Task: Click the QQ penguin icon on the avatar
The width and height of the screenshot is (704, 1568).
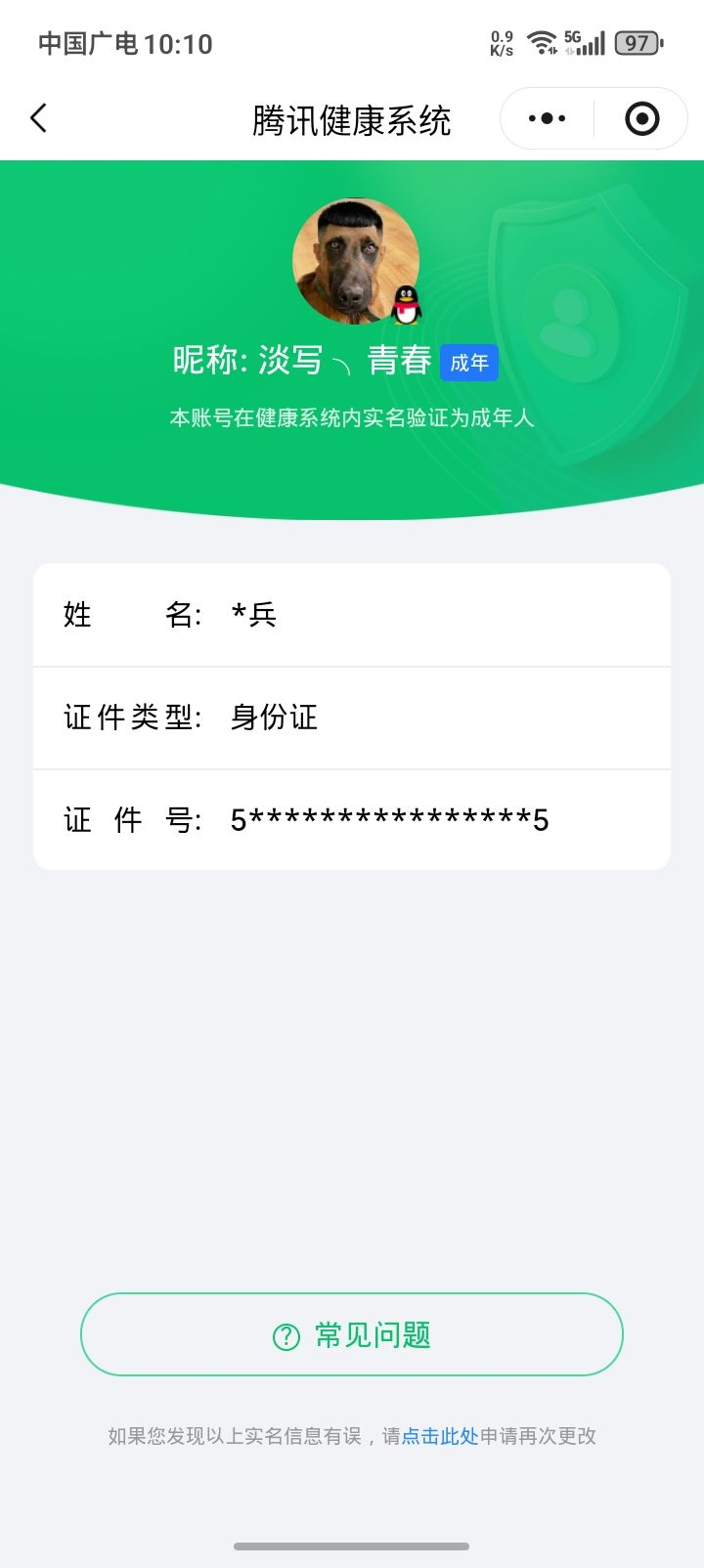Action: coord(407,306)
